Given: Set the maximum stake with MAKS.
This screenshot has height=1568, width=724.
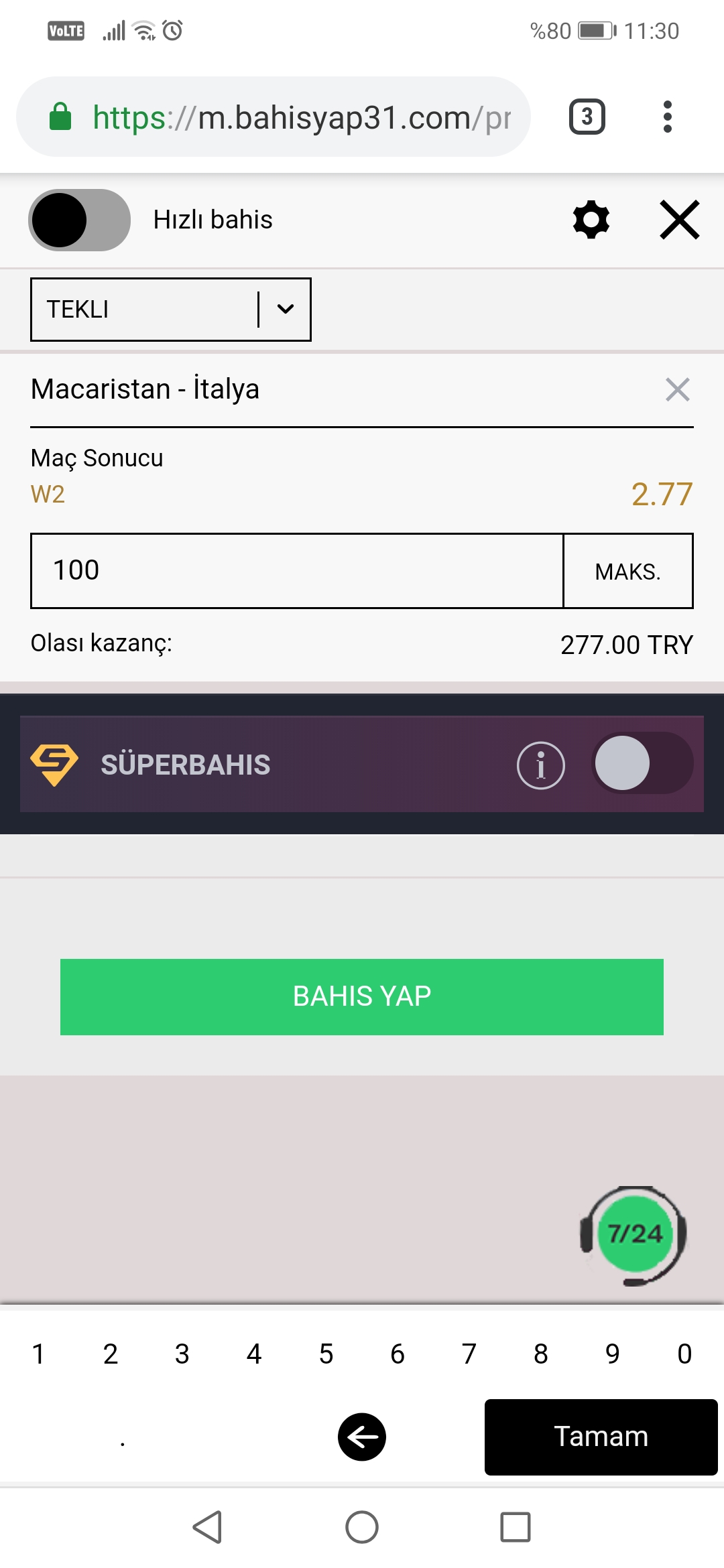Looking at the screenshot, I should [628, 571].
